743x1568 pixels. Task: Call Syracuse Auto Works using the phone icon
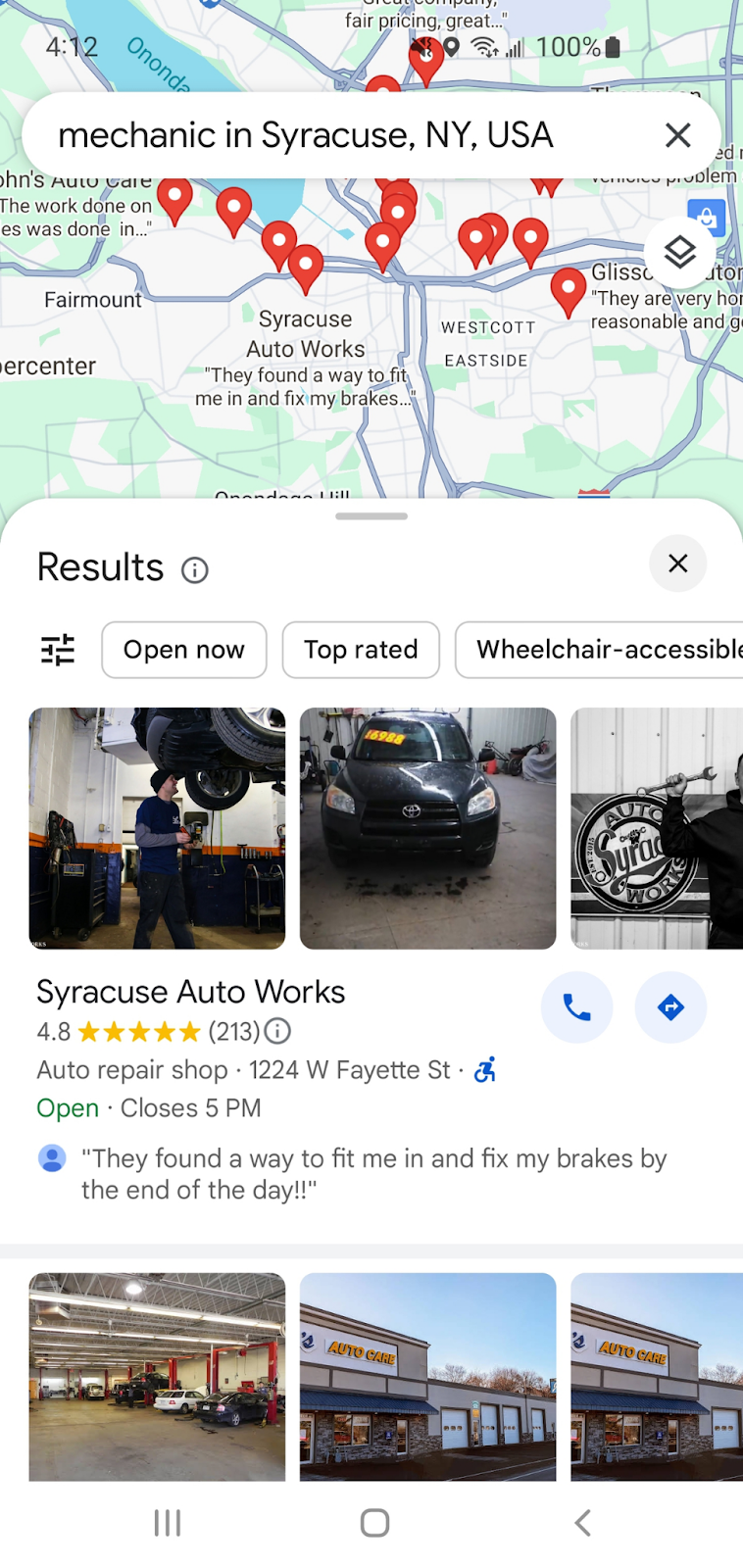(x=576, y=1006)
